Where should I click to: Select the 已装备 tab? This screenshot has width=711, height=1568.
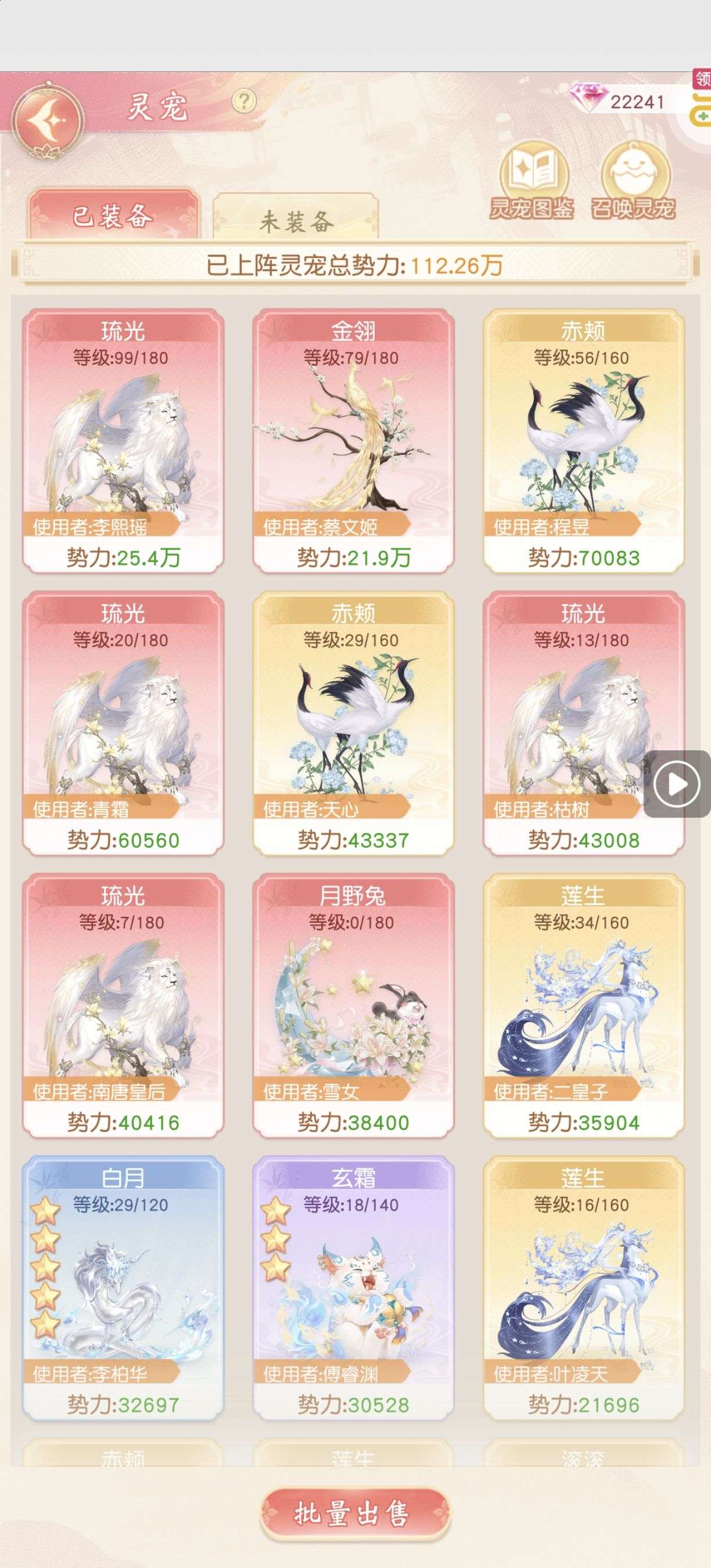coord(114,216)
